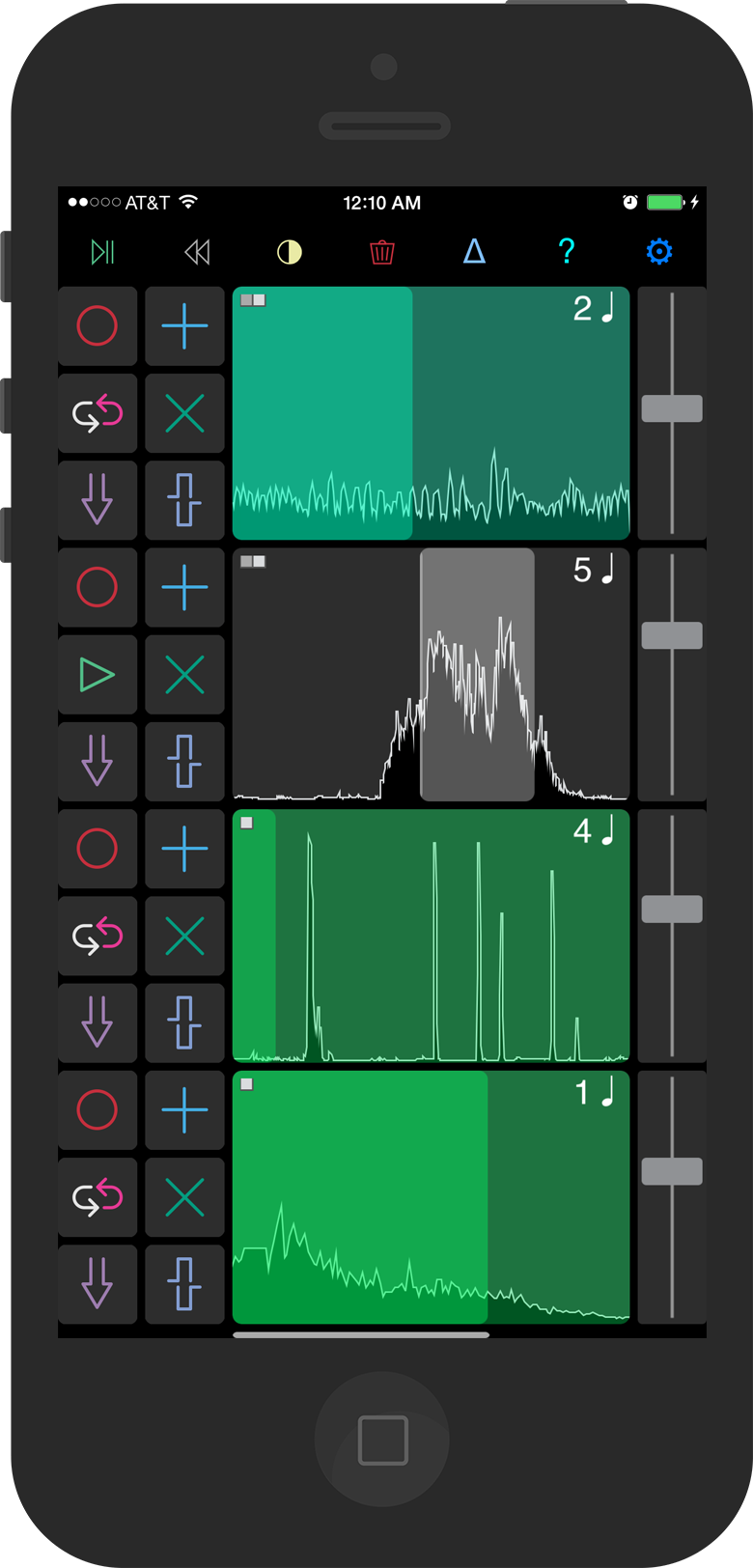The image size is (753, 1568).
Task: Tap the red trash can icon
Action: 382,253
